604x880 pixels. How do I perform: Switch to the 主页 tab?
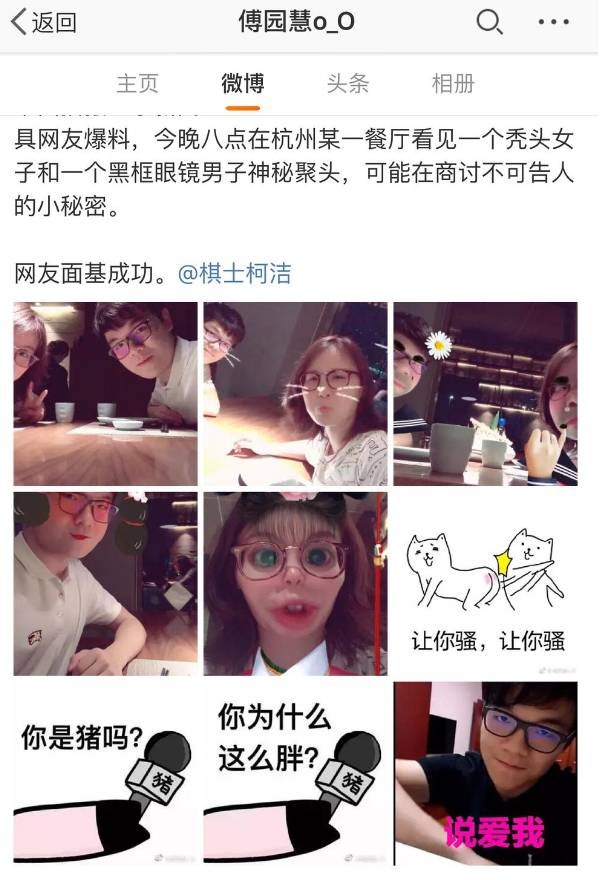(x=137, y=83)
